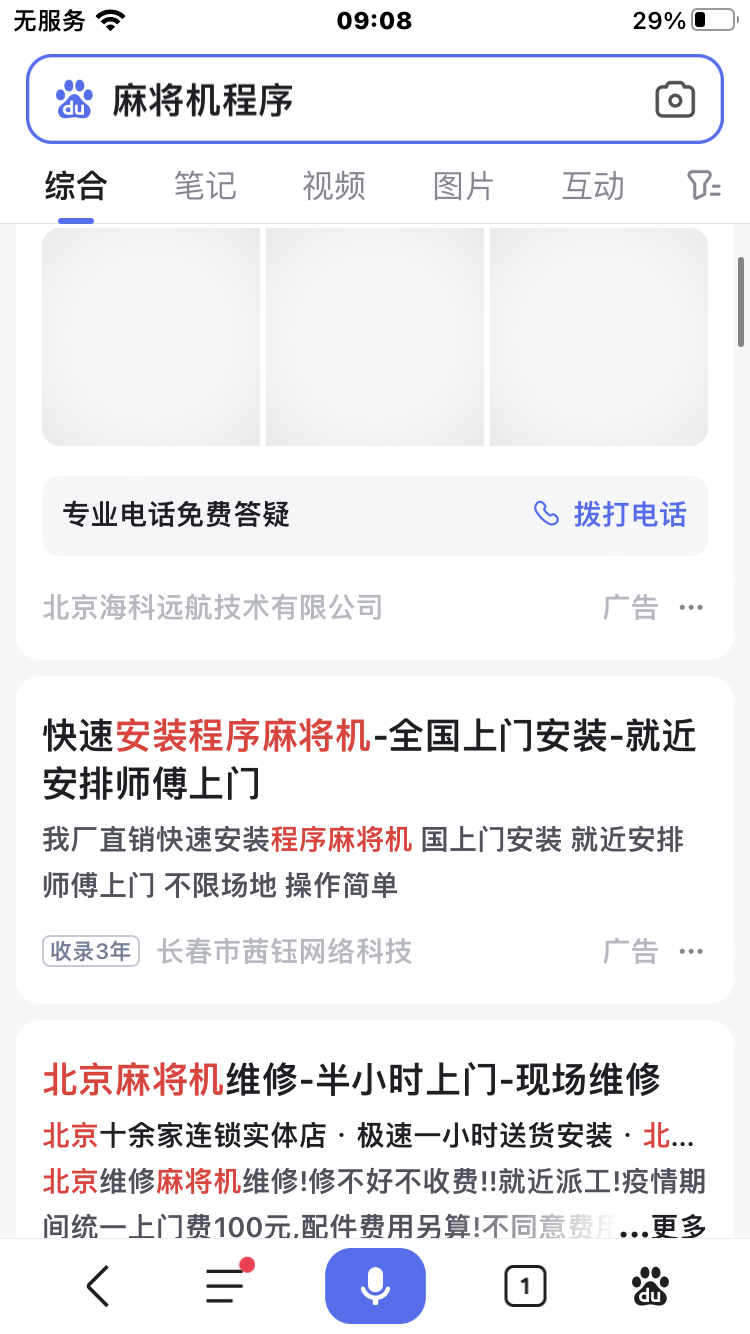
Task: Switch to the 互动 tab
Action: (593, 186)
